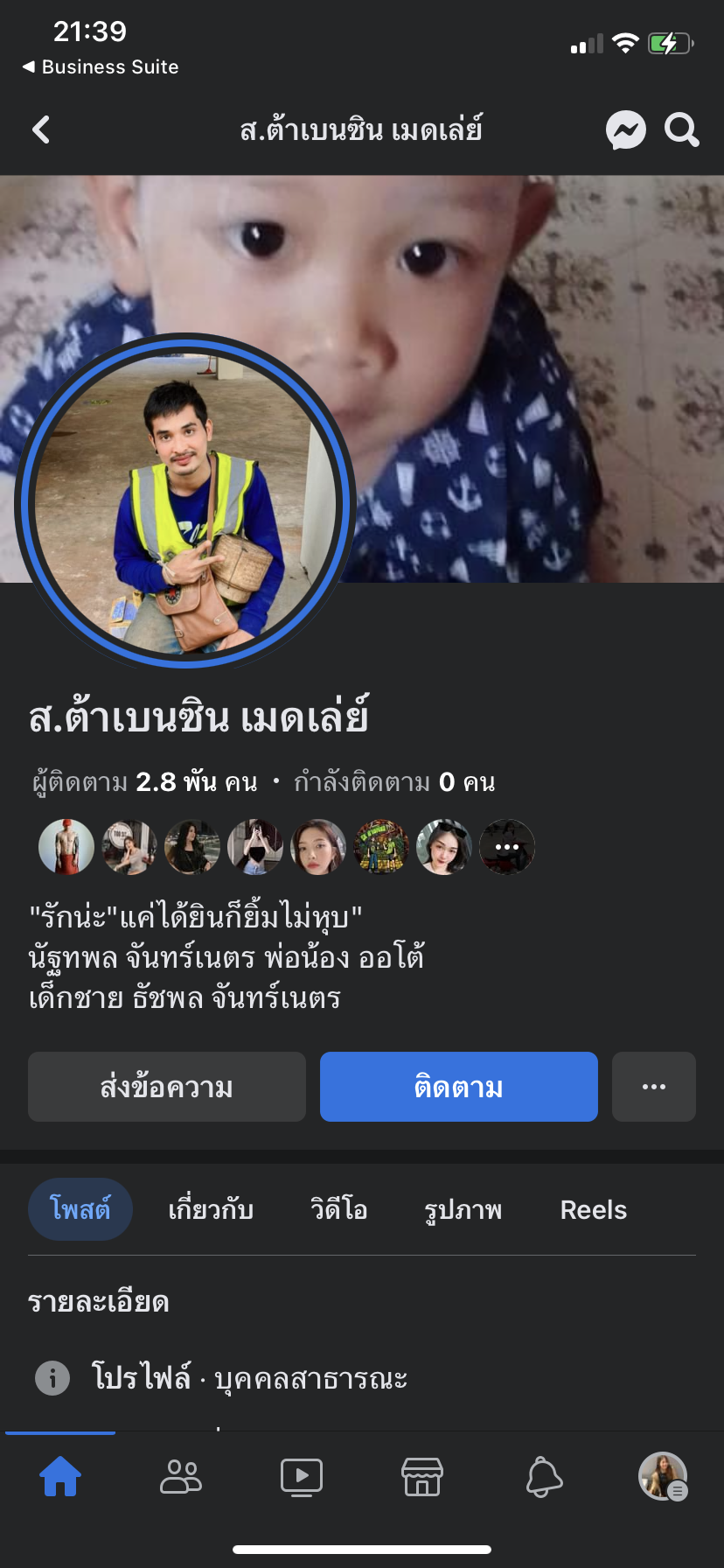
Task: Open the profile menu avatar
Action: (663, 1477)
